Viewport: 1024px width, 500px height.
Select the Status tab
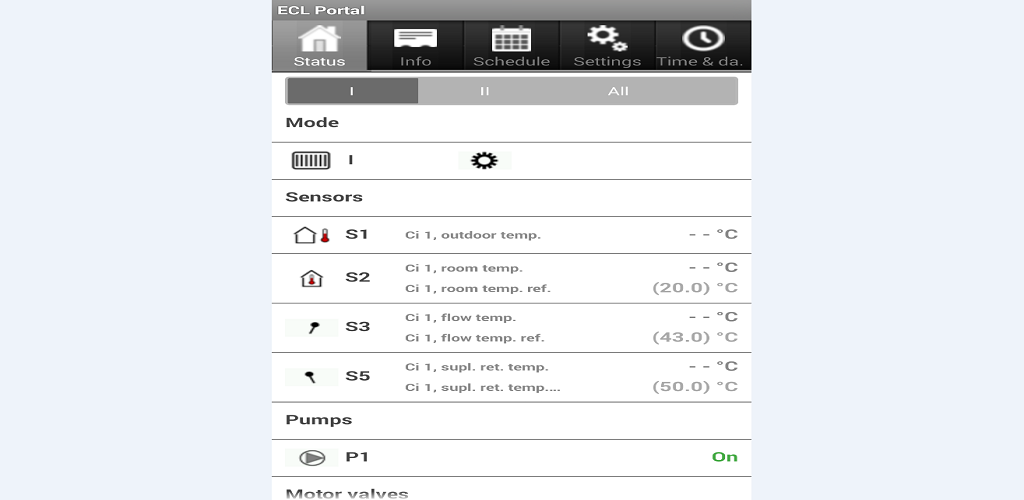[x=320, y=46]
